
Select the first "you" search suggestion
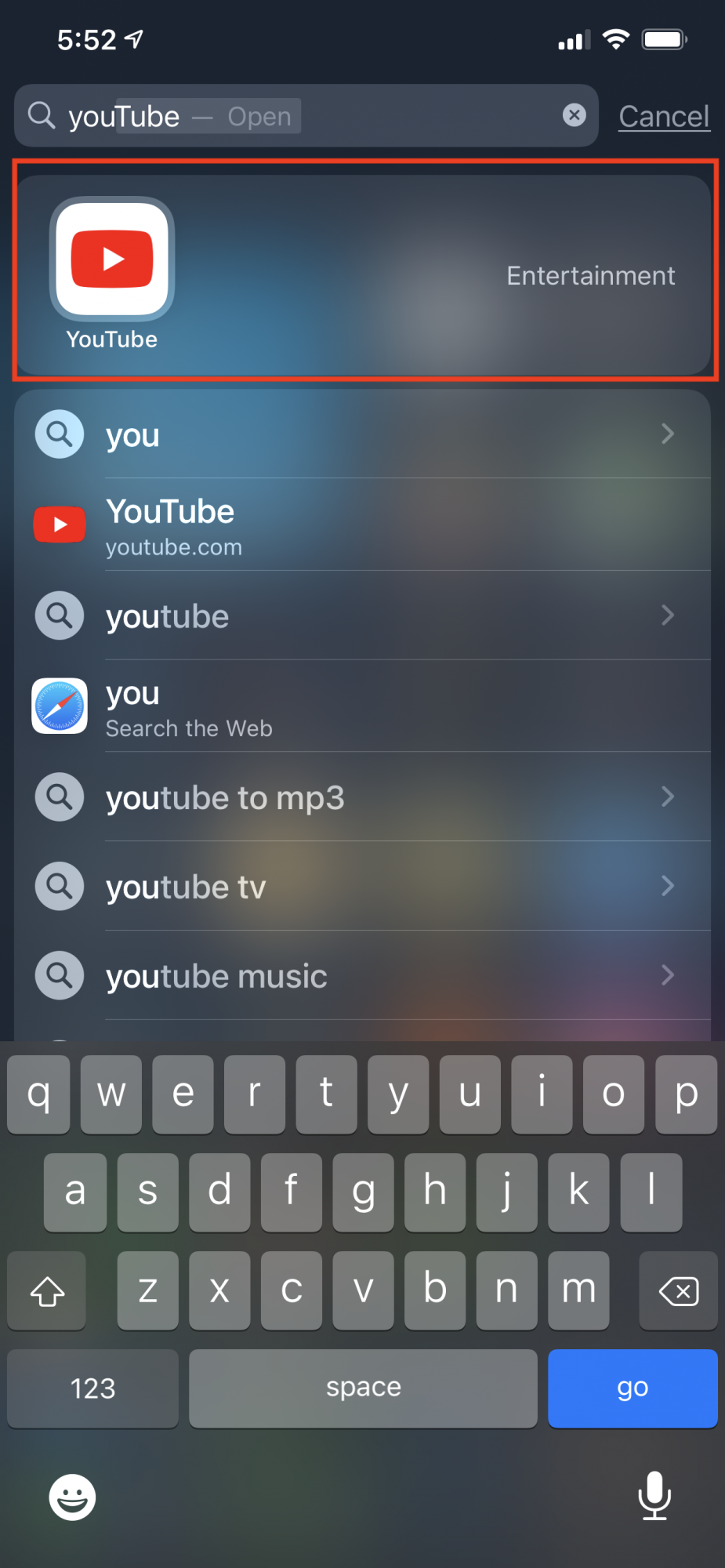click(x=361, y=434)
